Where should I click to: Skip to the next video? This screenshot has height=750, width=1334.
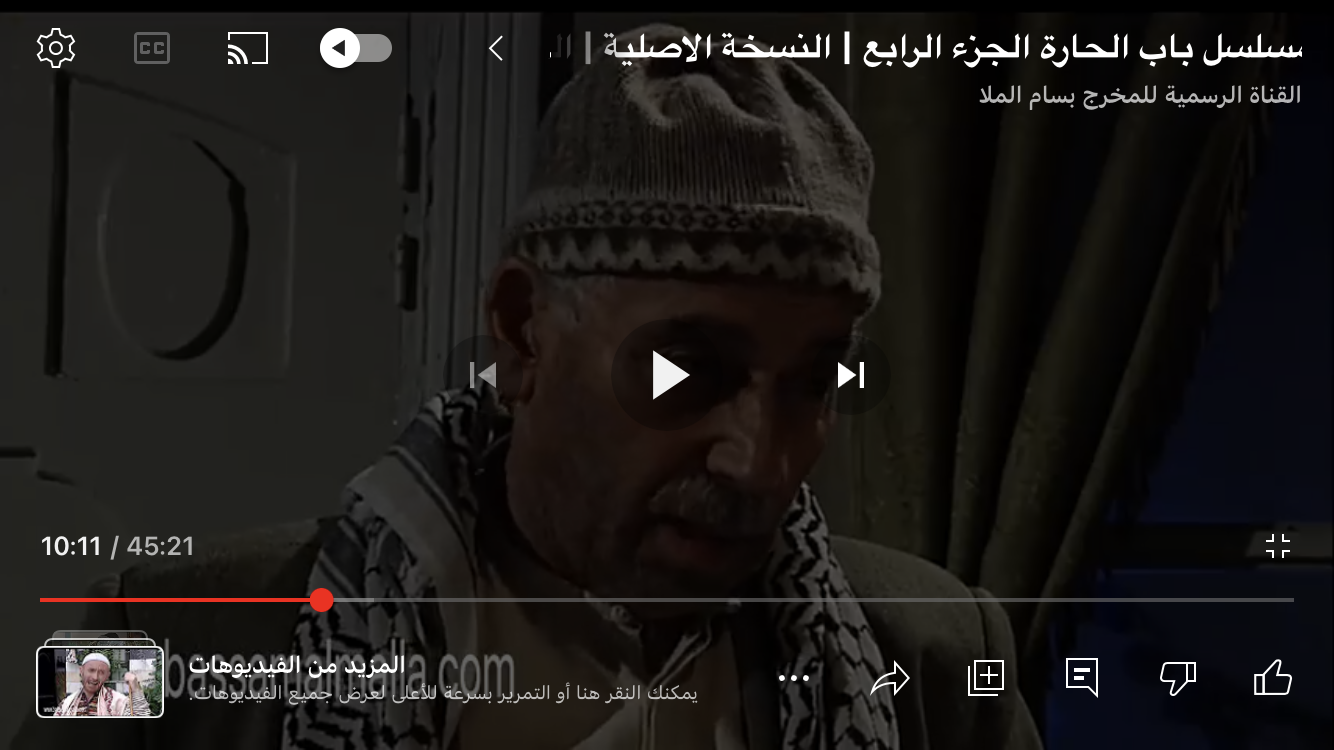click(851, 375)
